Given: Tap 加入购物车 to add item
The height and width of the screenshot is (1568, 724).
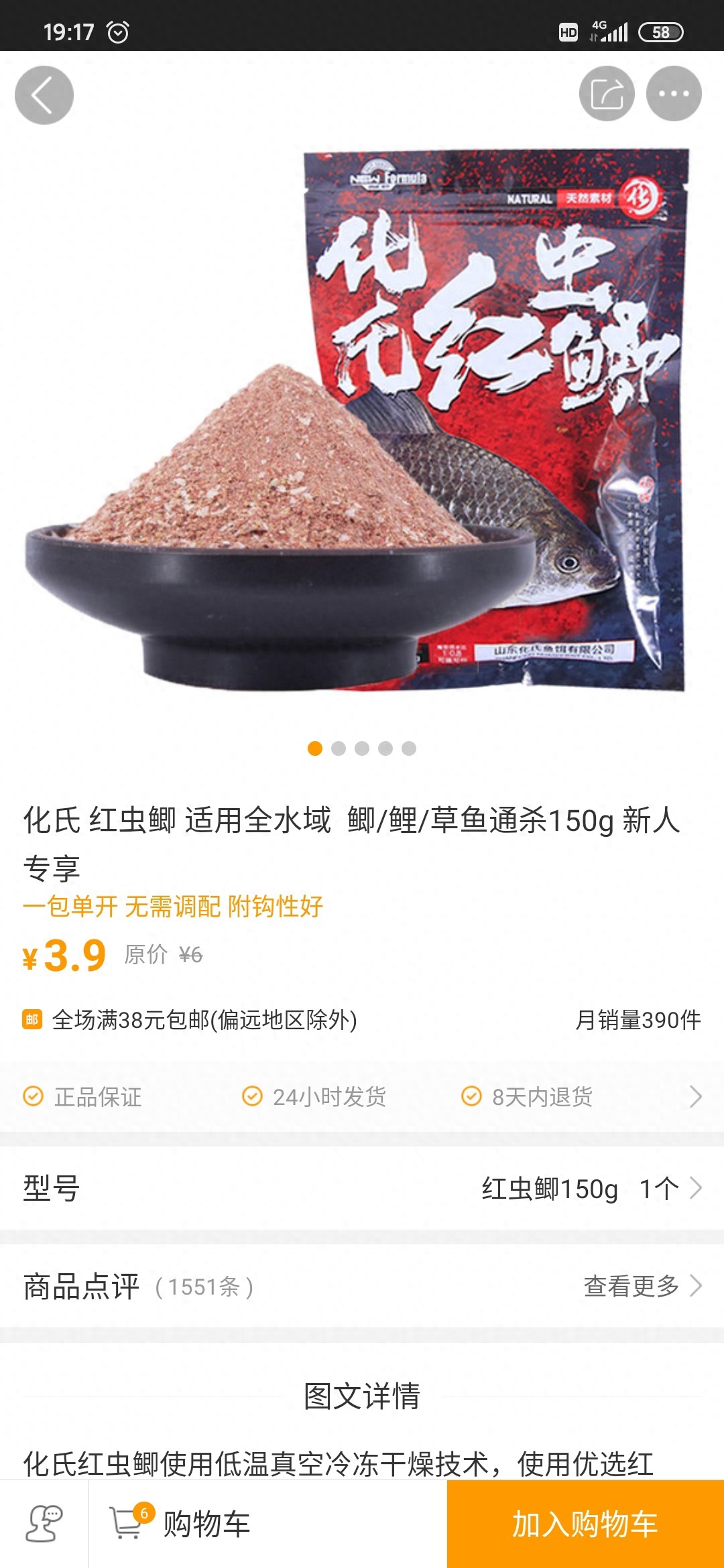Looking at the screenshot, I should tap(585, 1524).
